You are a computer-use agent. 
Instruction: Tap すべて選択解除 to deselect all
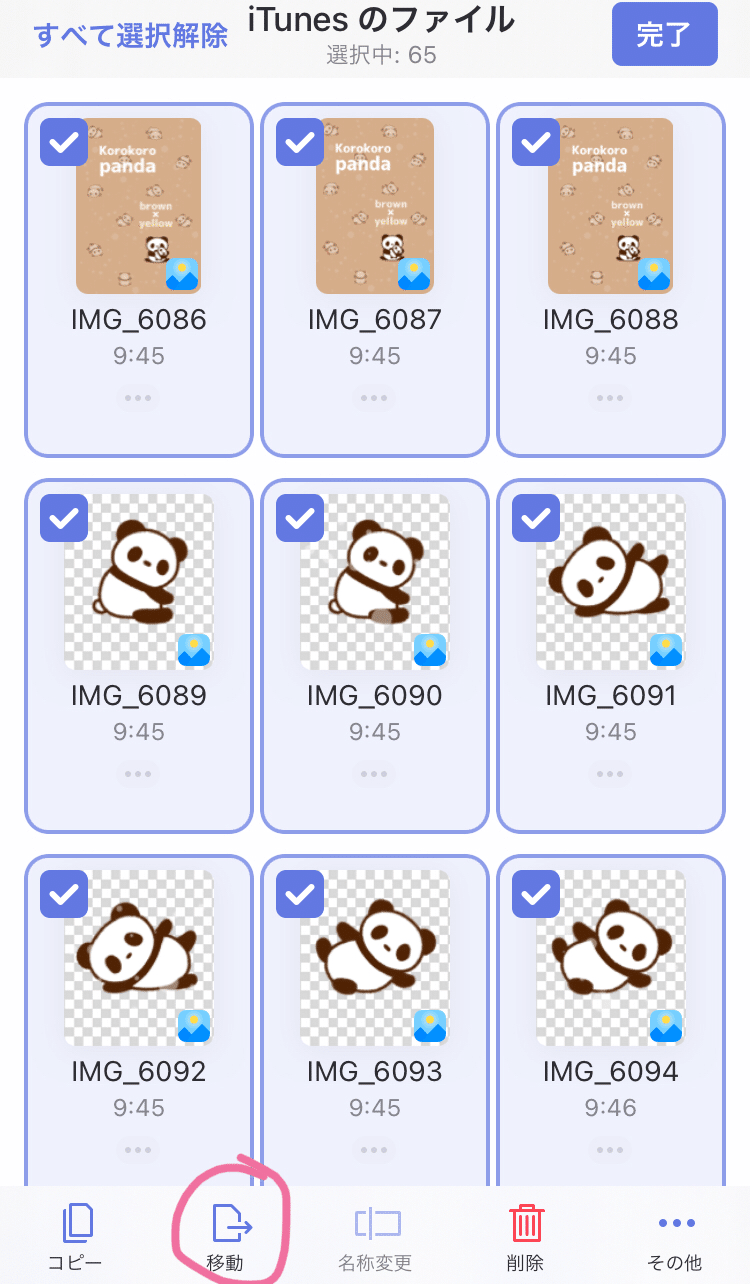[x=130, y=36]
